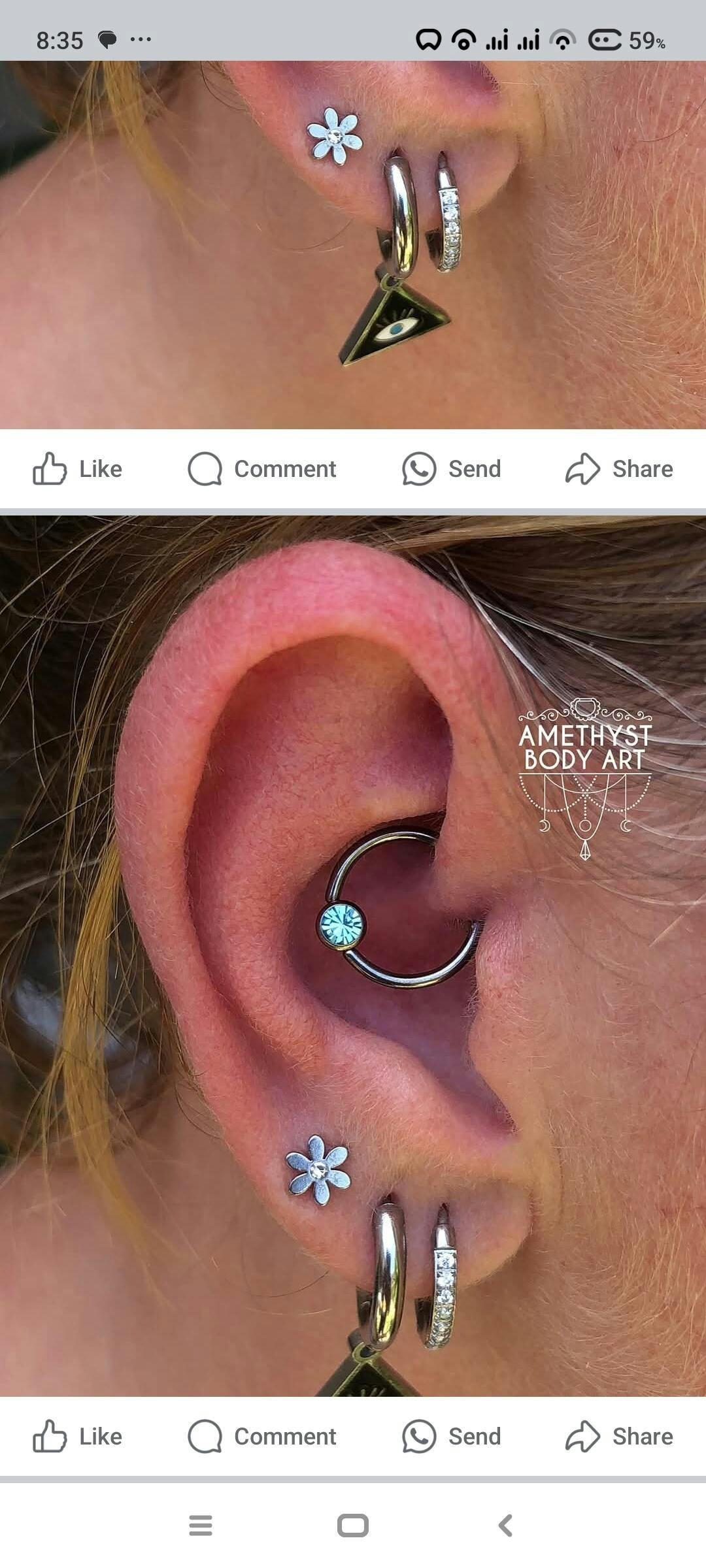706x1568 pixels.
Task: Open the system recent apps view
Action: pos(201,1526)
